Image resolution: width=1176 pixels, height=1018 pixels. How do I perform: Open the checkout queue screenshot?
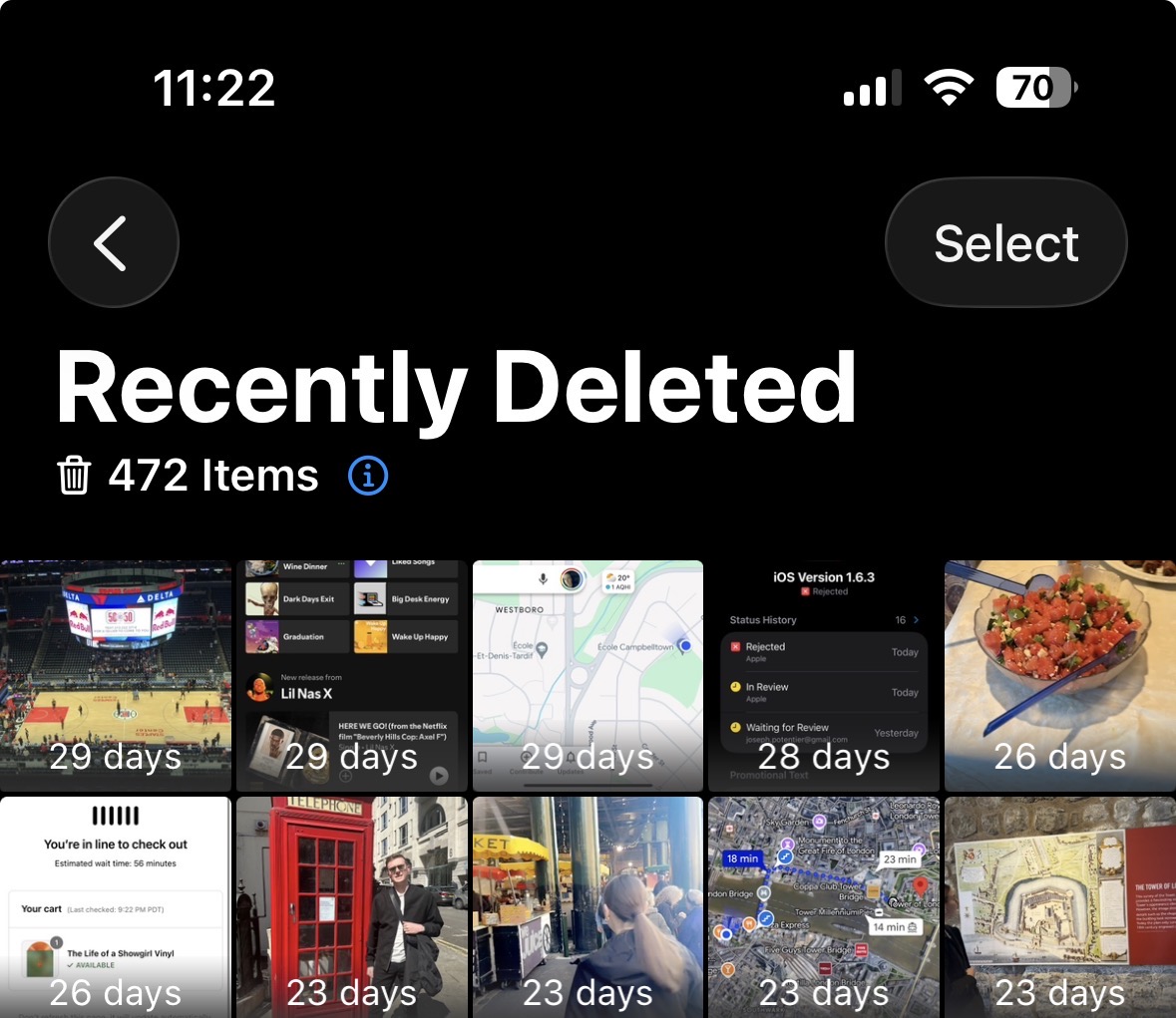coord(116,905)
